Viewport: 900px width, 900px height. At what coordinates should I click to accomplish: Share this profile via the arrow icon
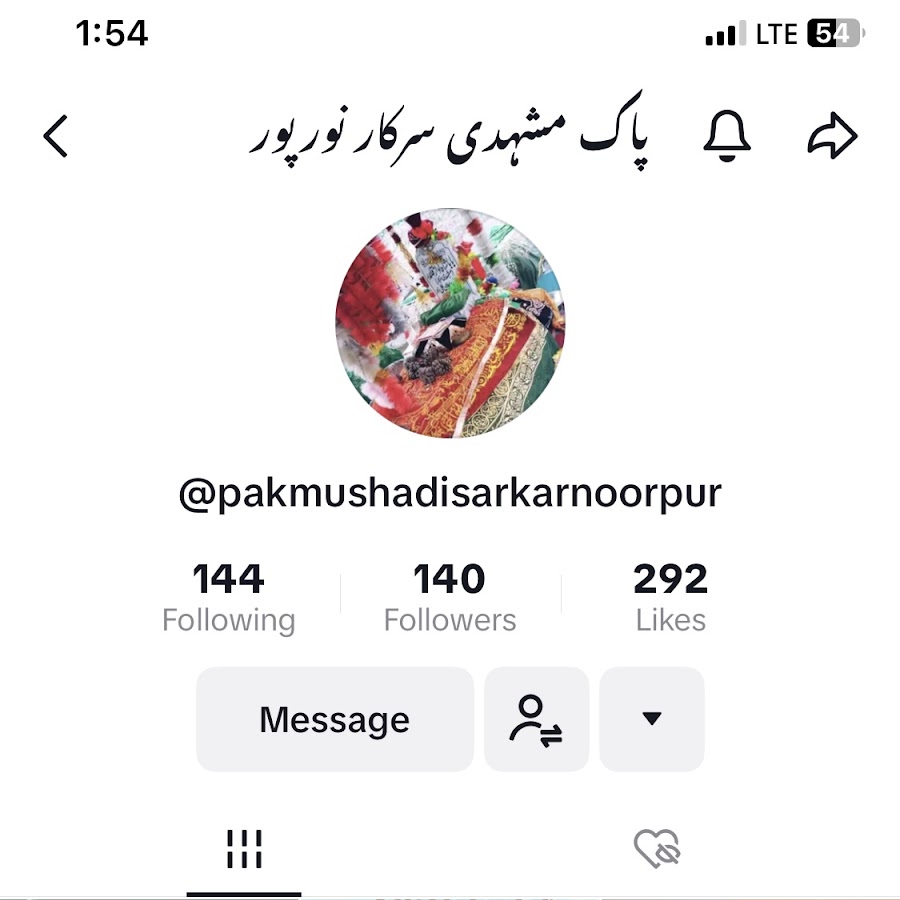tap(832, 136)
